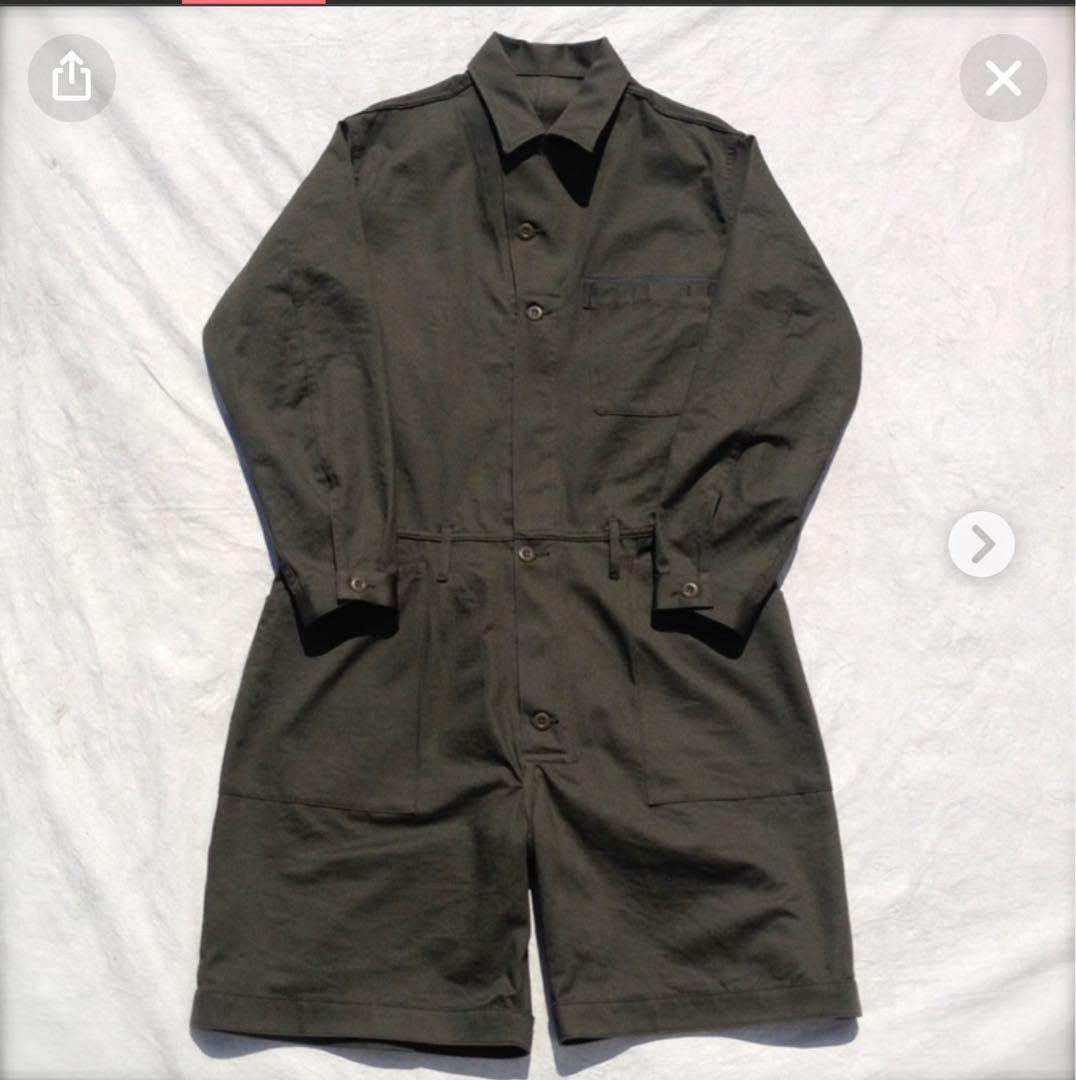Image resolution: width=1076 pixels, height=1080 pixels.
Task: Close the full-screen image viewer
Action: tap(1003, 78)
